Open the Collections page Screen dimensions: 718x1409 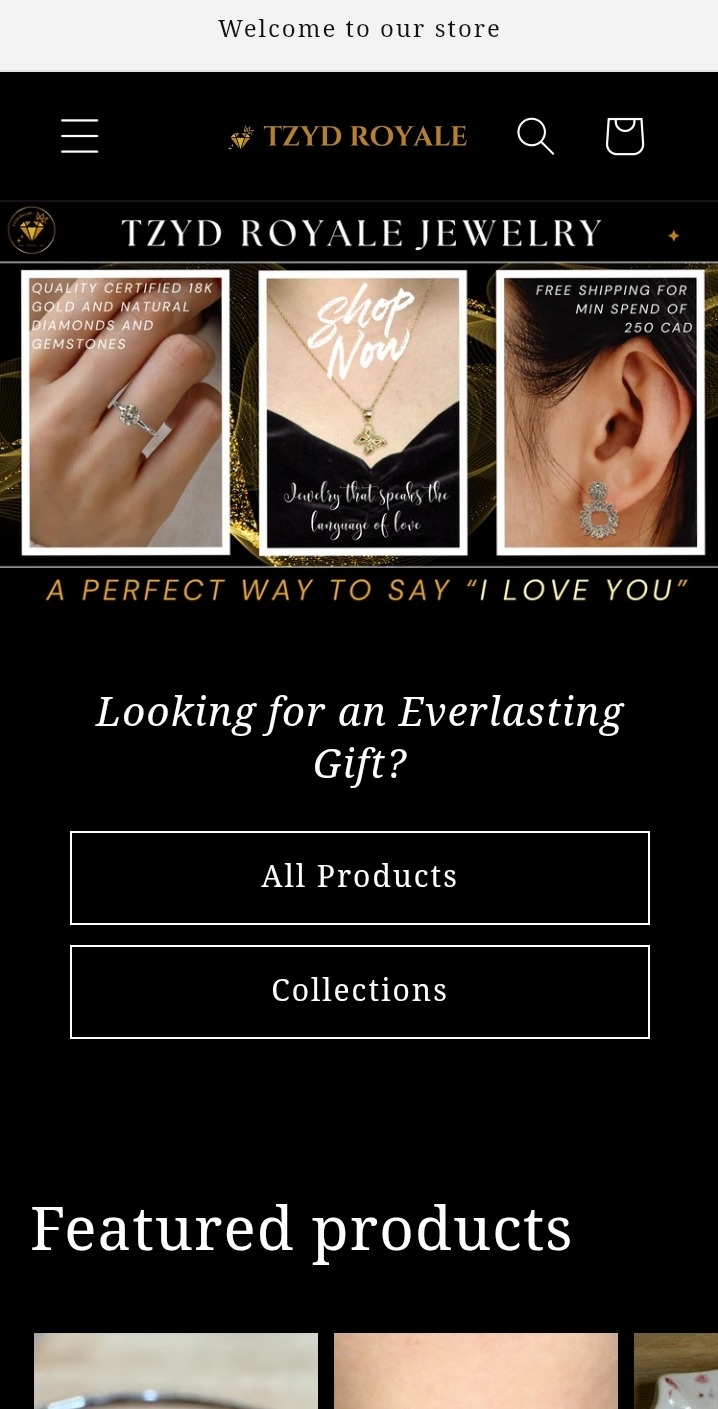pyautogui.click(x=360, y=991)
